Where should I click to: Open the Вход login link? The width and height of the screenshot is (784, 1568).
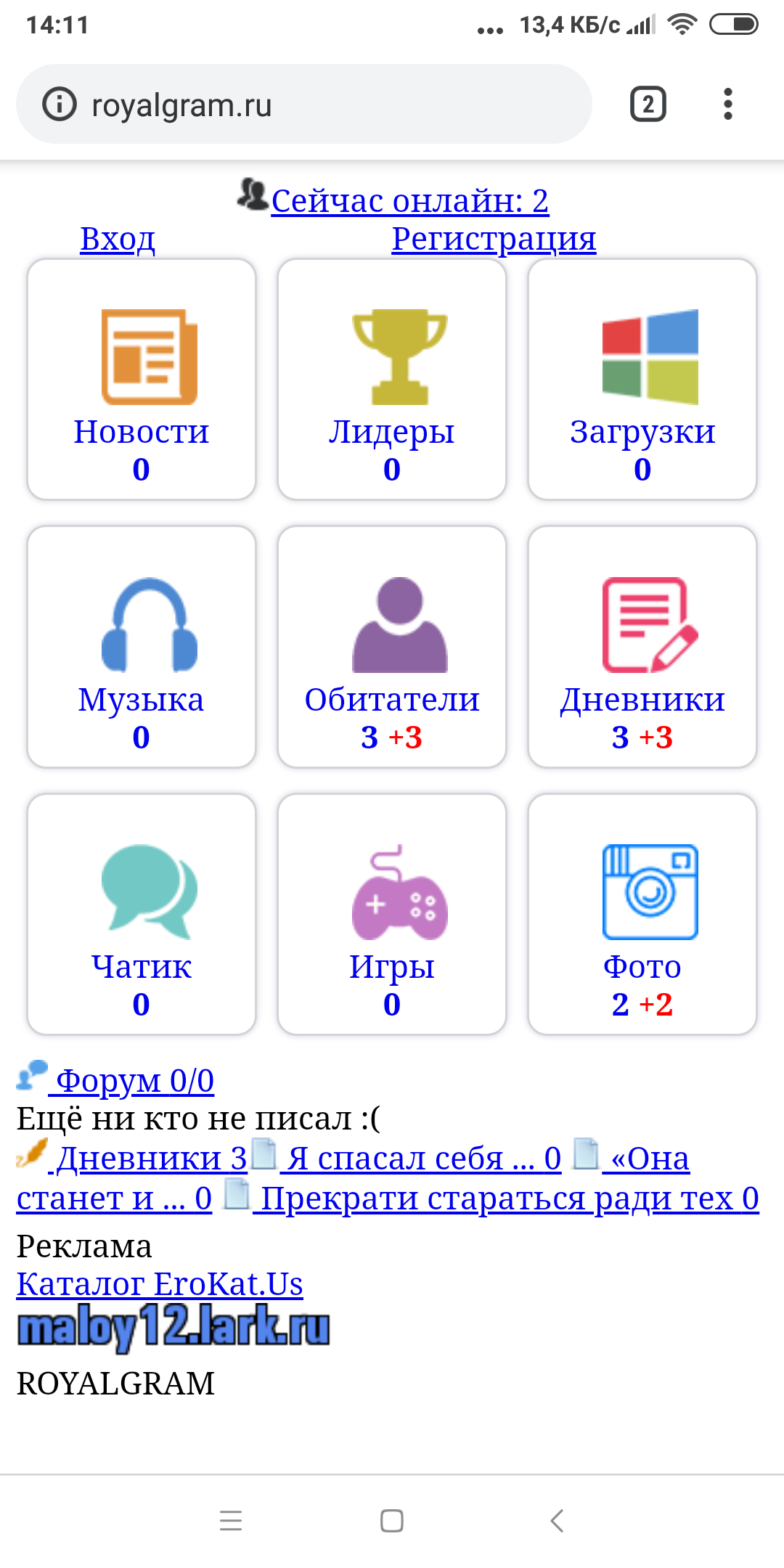pos(118,239)
